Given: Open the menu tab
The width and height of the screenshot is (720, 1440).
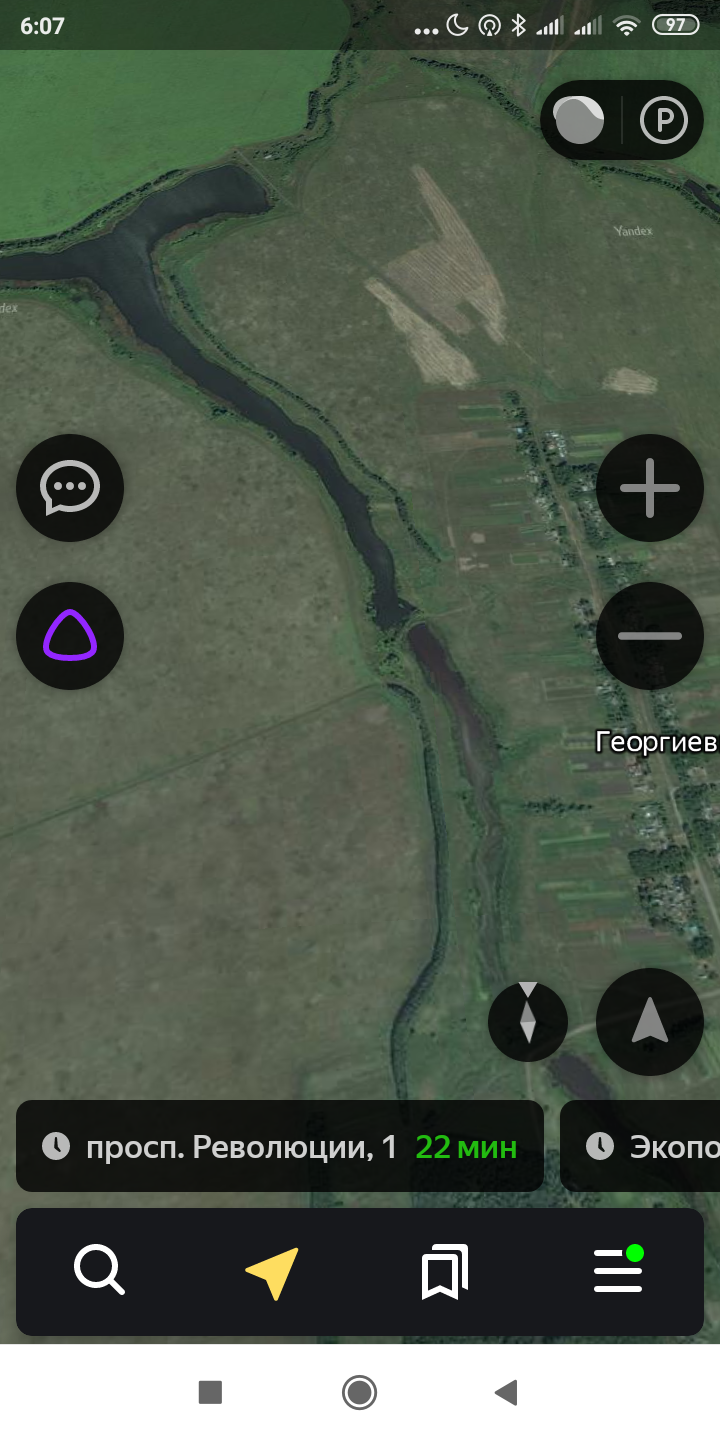Looking at the screenshot, I should (618, 1271).
